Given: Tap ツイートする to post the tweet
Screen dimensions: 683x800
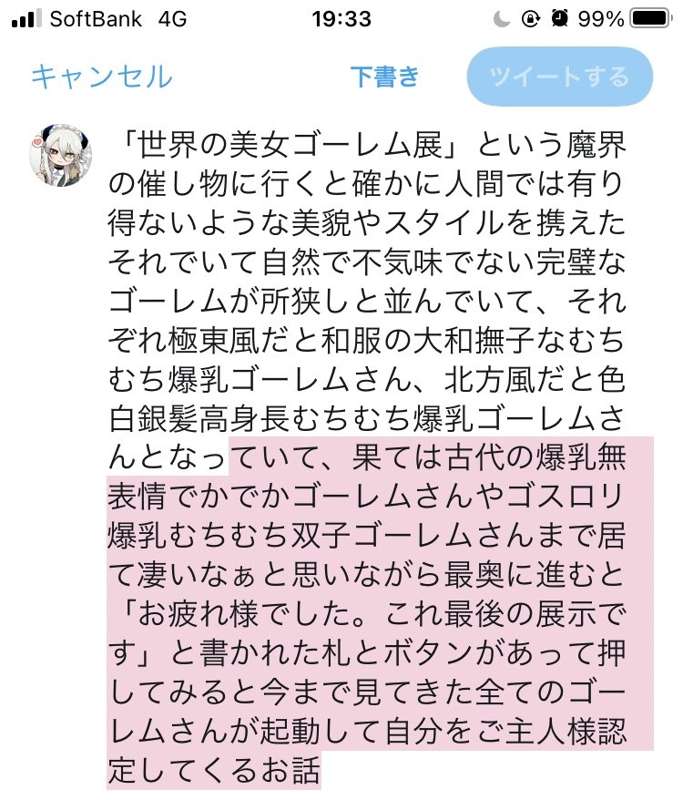Looking at the screenshot, I should (x=559, y=76).
